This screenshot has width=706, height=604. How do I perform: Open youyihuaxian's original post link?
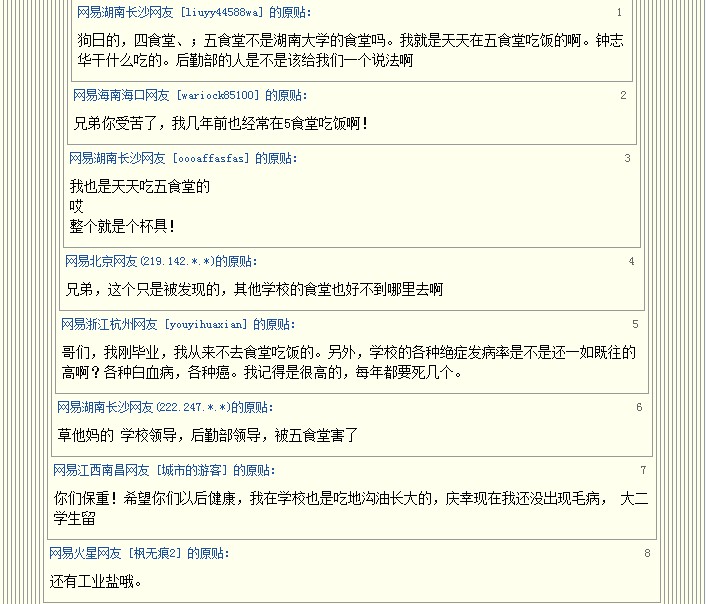[178, 324]
